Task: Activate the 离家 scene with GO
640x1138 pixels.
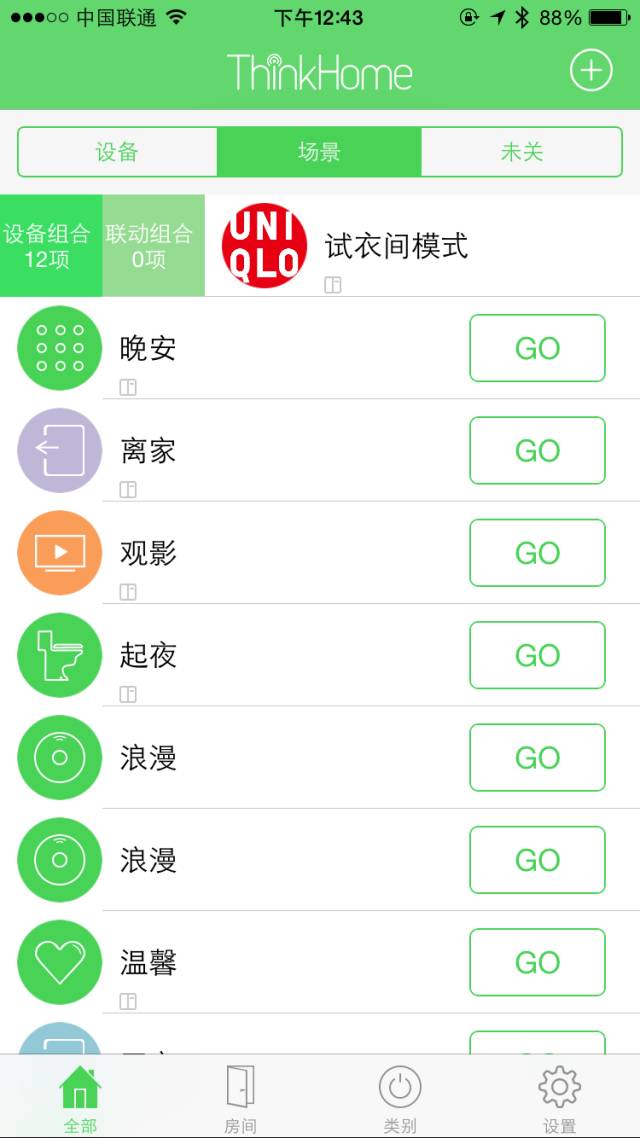Action: [537, 451]
